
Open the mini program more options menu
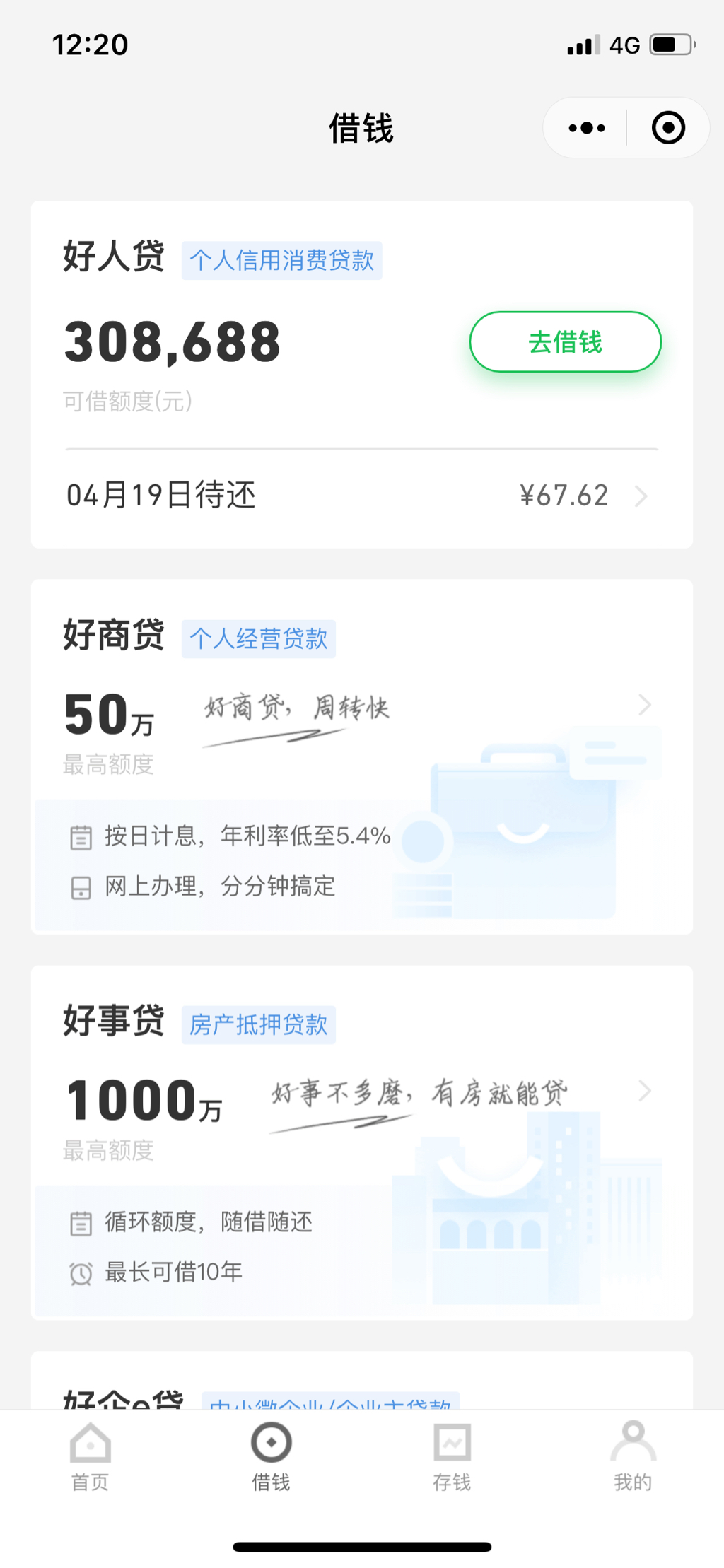point(586,128)
